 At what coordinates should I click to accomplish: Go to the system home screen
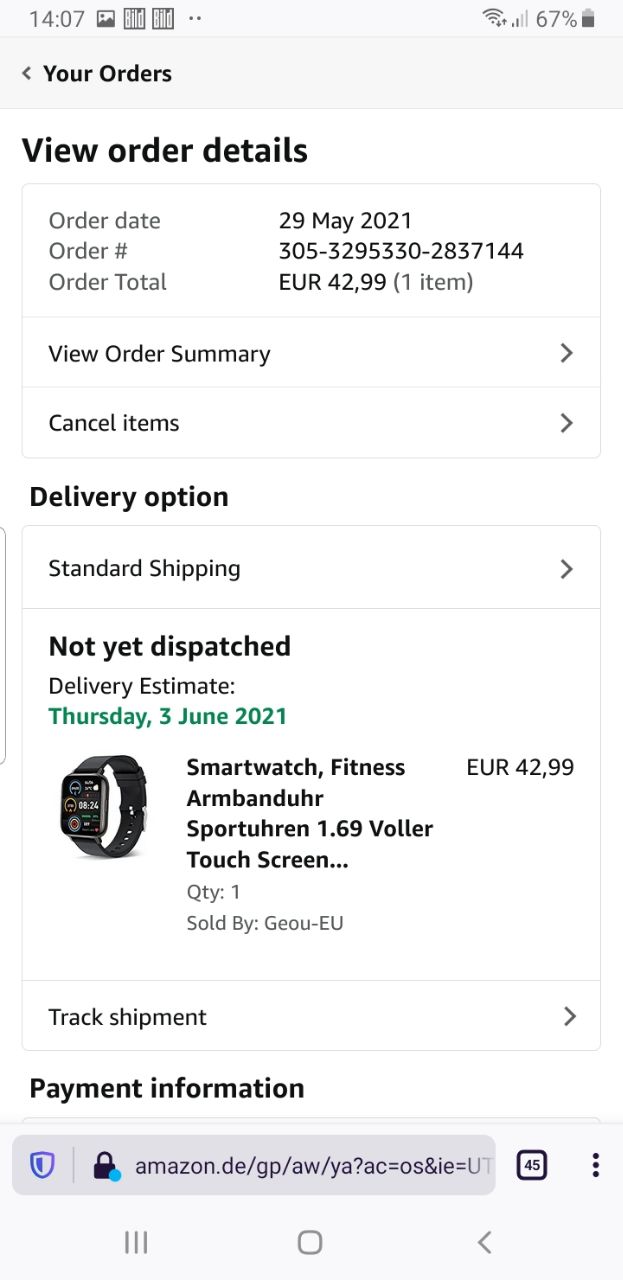point(310,1242)
